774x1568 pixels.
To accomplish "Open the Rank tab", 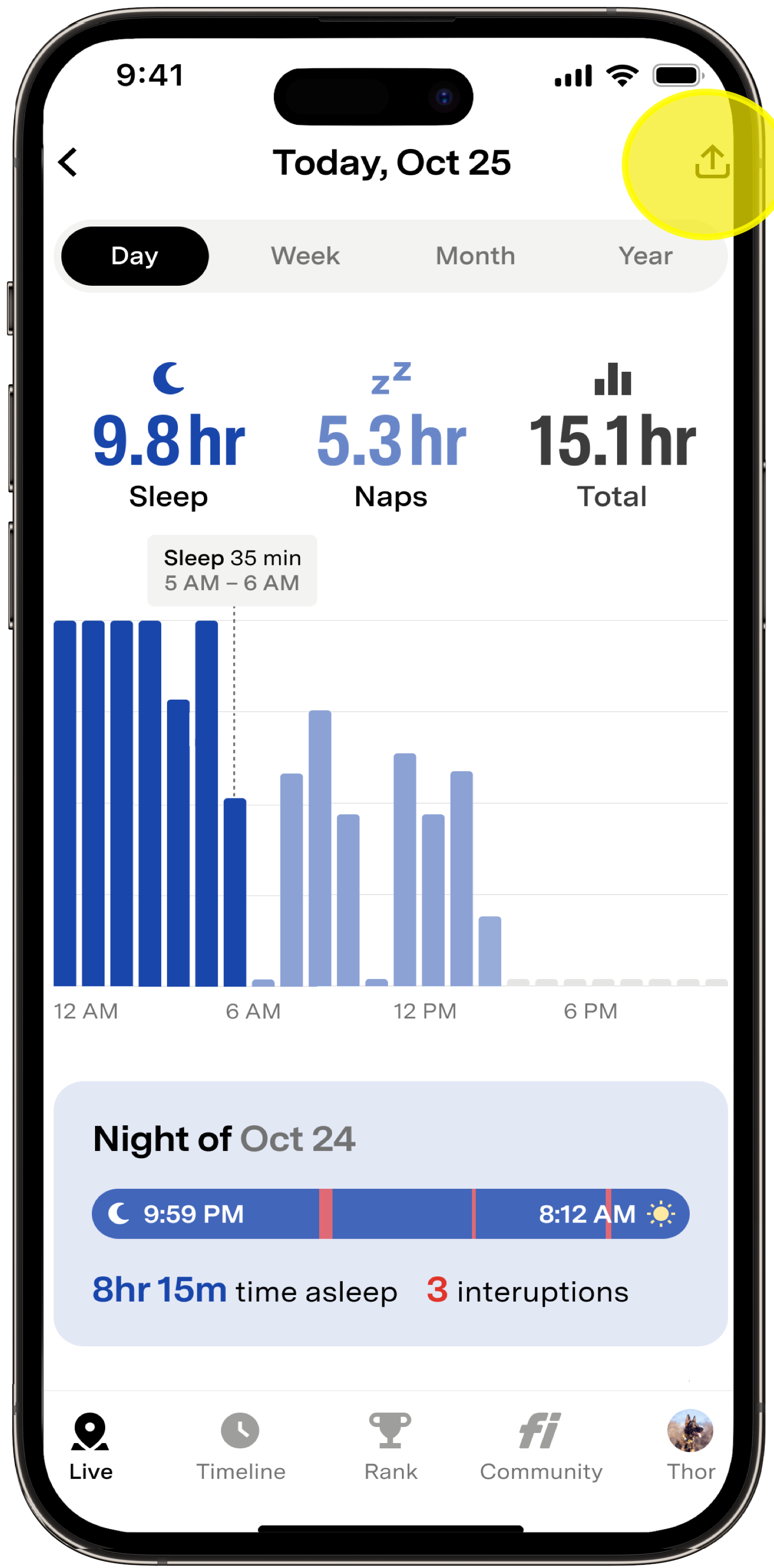I will (x=391, y=1446).
